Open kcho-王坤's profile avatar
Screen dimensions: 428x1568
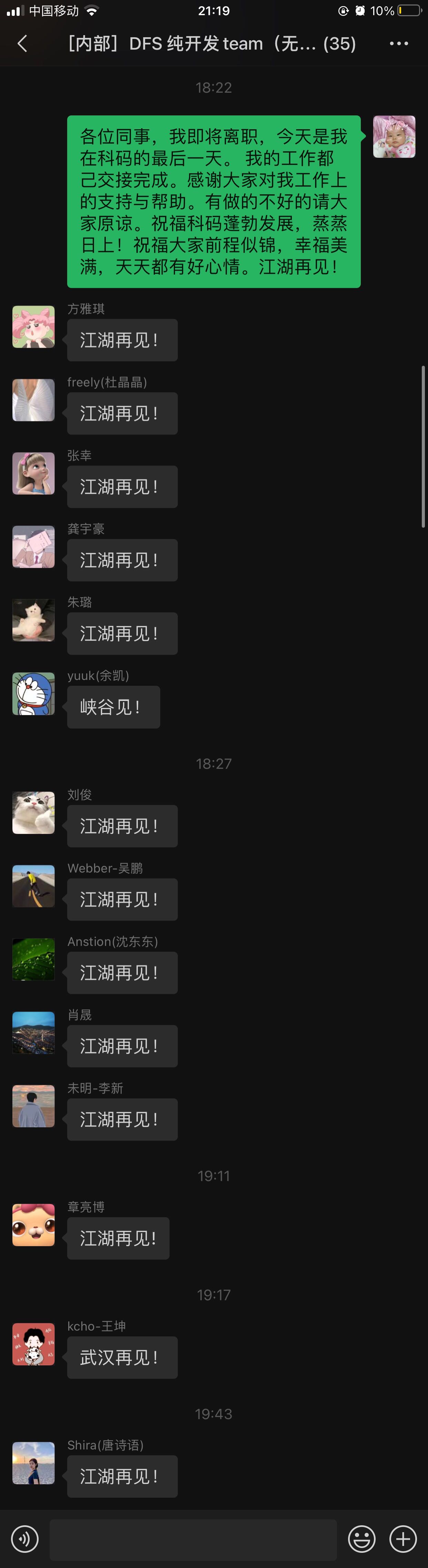click(x=33, y=1344)
